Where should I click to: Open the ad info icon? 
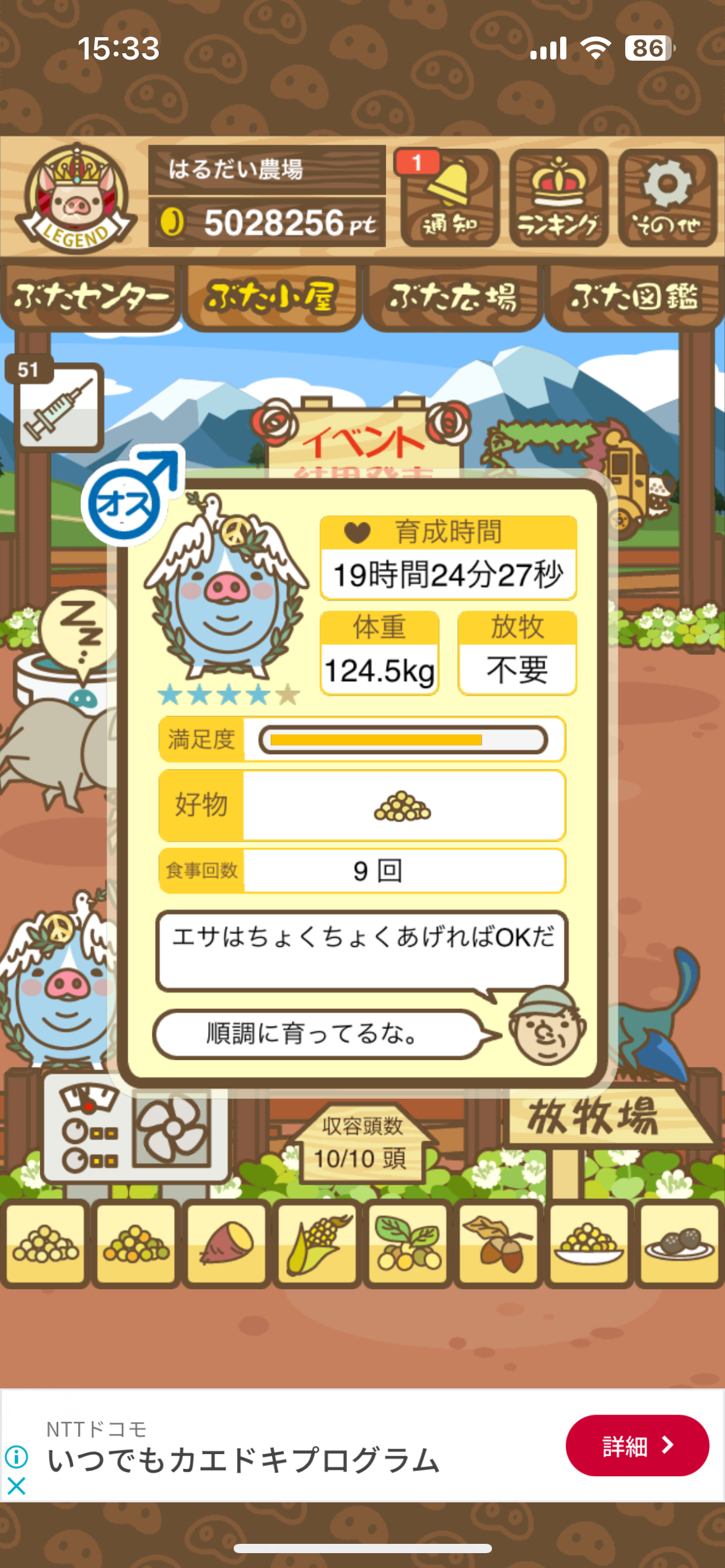(17, 1457)
